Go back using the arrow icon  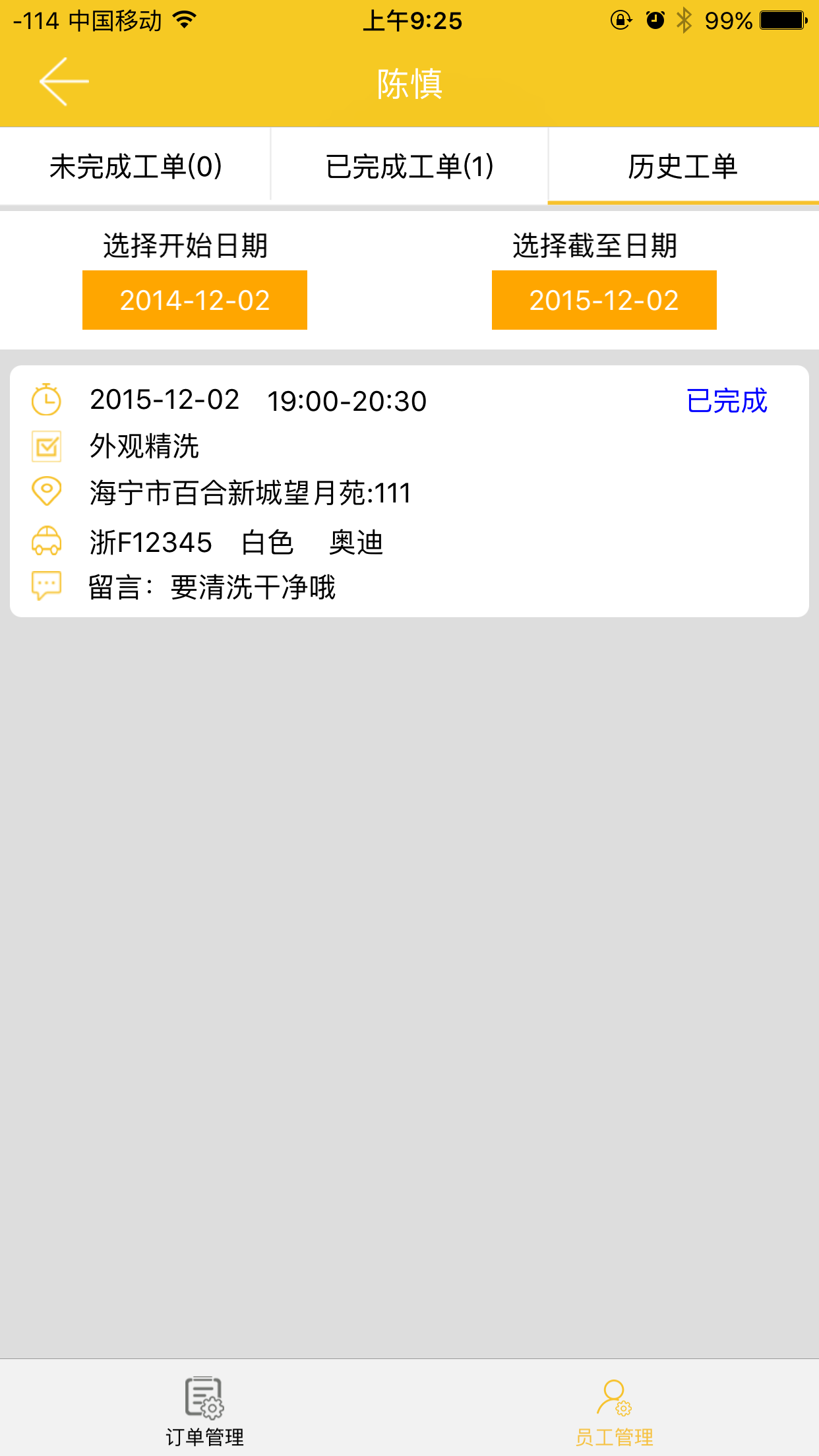coord(64,82)
